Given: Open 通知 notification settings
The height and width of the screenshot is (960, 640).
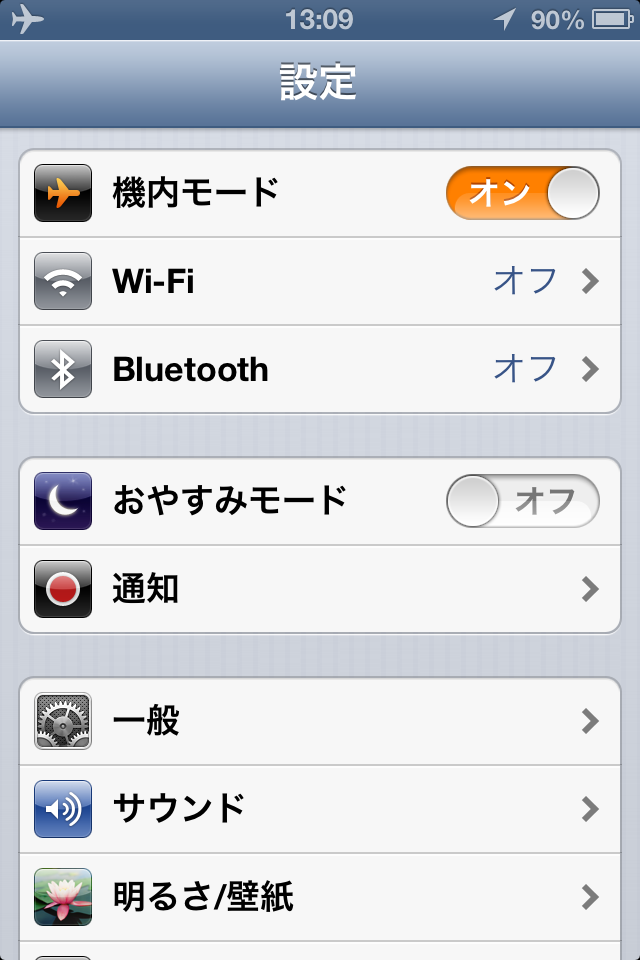Looking at the screenshot, I should coord(320,589).
